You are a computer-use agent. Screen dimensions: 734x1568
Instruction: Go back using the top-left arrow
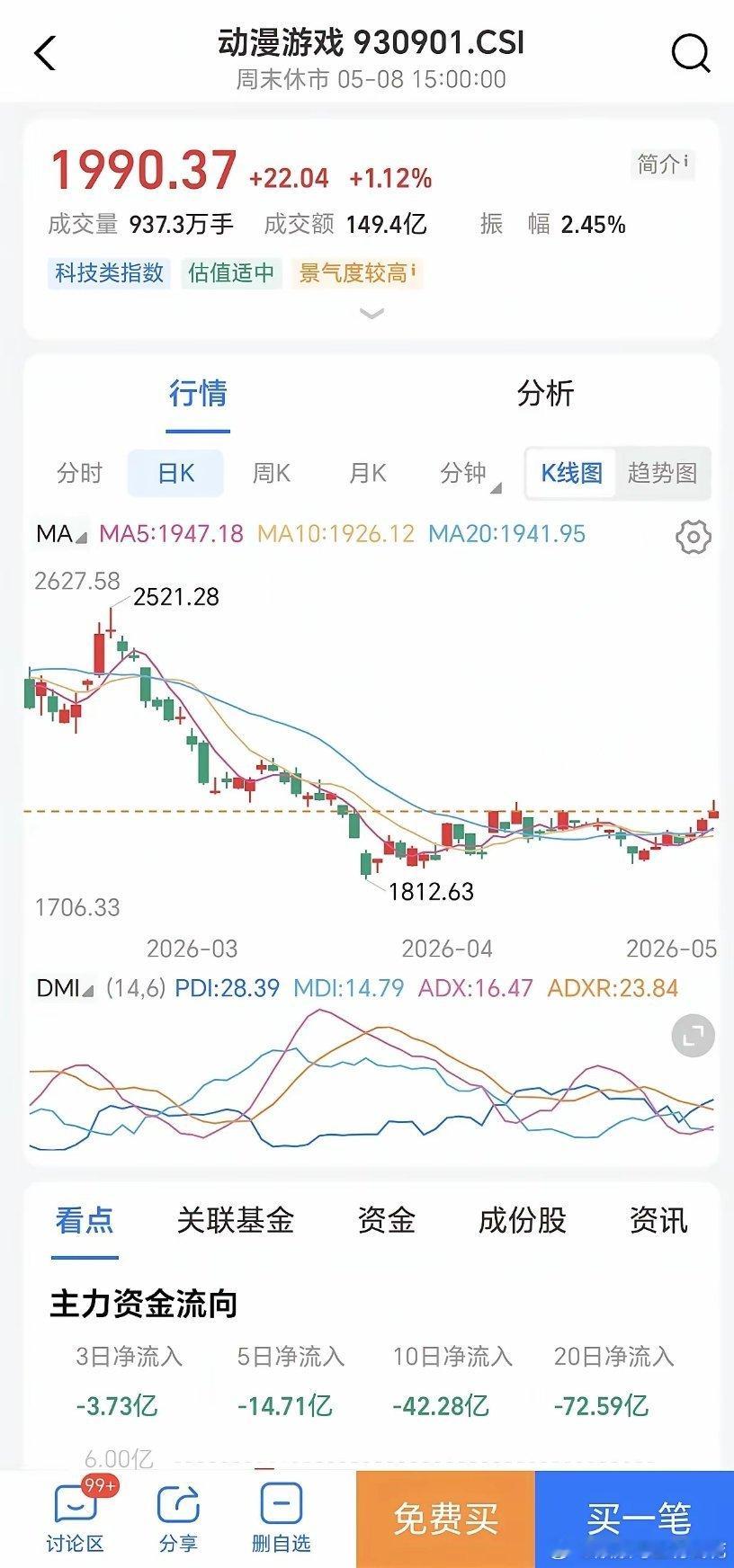[45, 54]
